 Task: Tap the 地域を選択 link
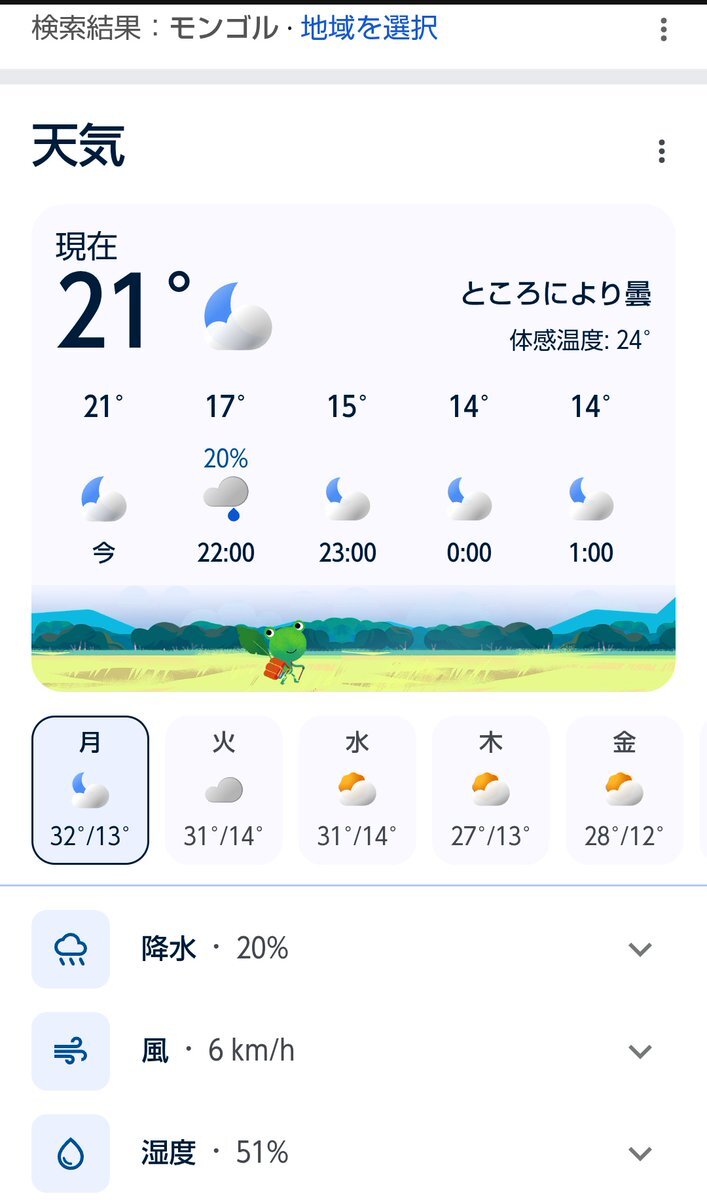click(369, 27)
